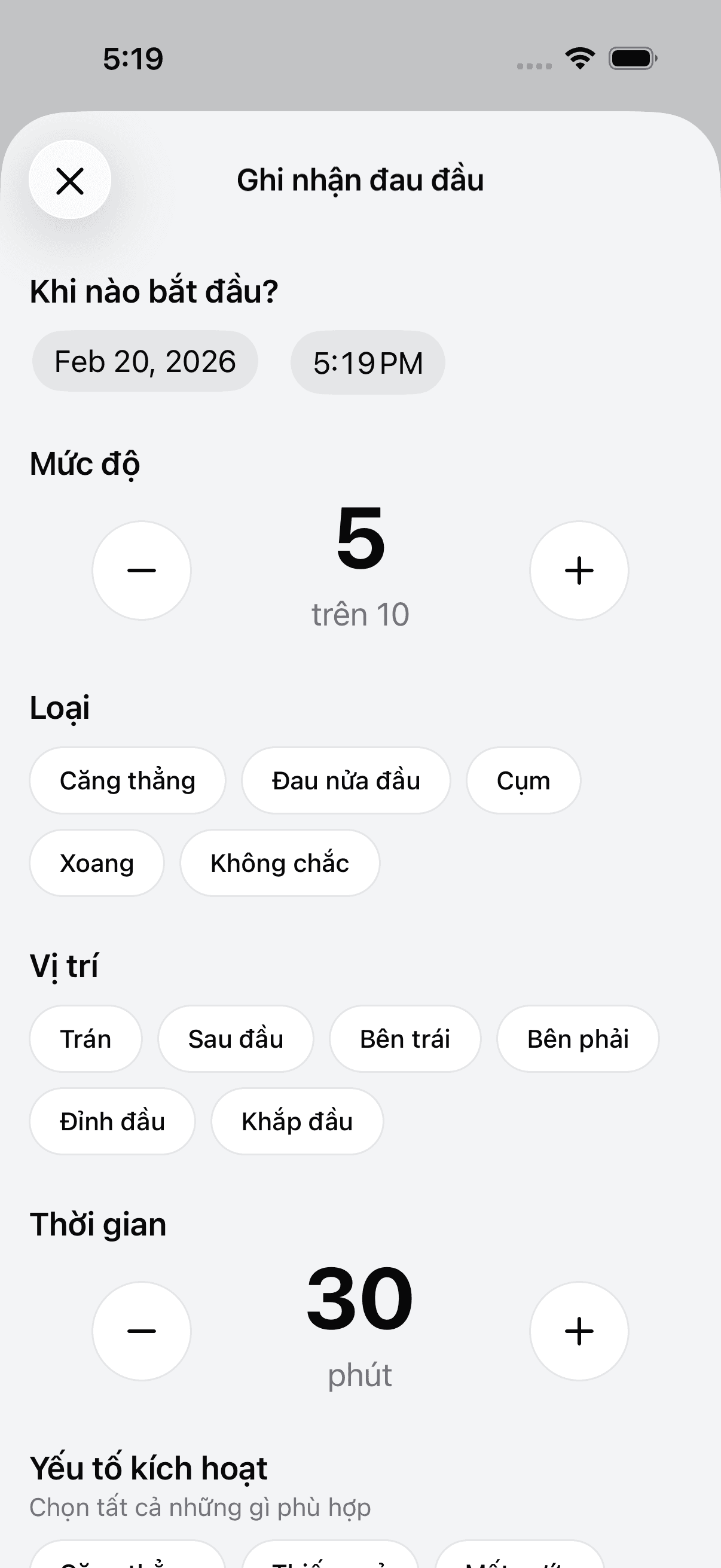Chọn vị trí Bên trái
Image resolution: width=721 pixels, height=1568 pixels.
tap(405, 1038)
